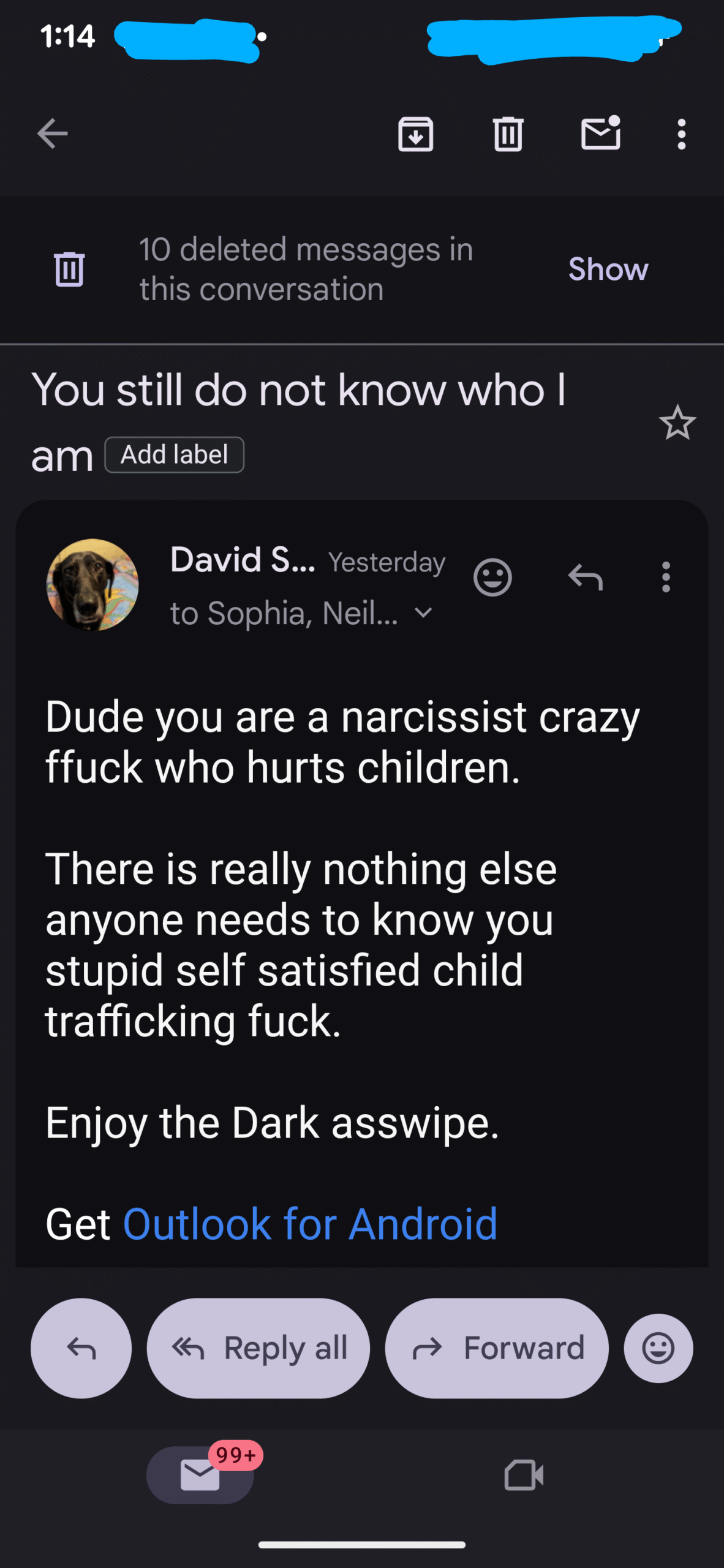Open the Outlook for Android link
724x1568 pixels.
click(x=310, y=1224)
